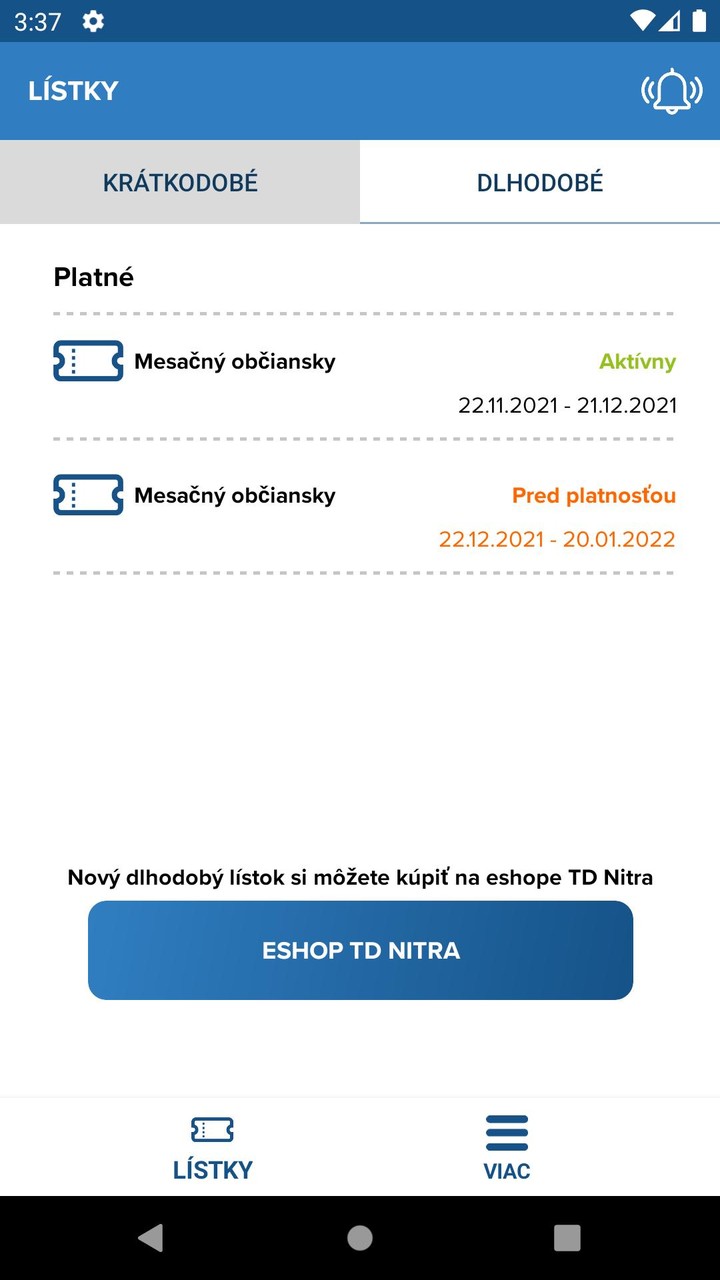Return to the home screen
The height and width of the screenshot is (1280, 720).
coord(360,1238)
